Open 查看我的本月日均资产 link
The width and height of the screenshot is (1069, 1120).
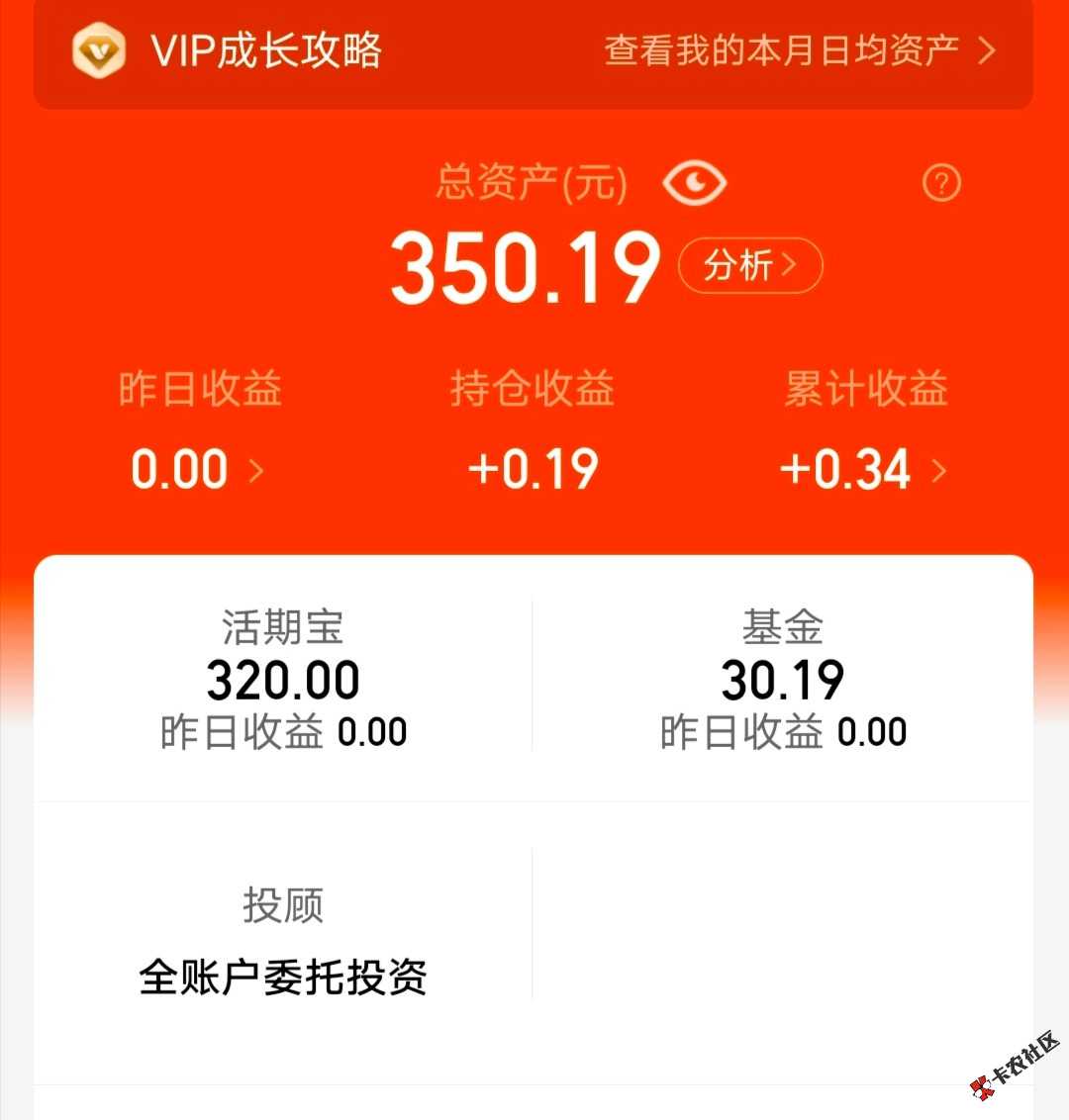click(798, 50)
